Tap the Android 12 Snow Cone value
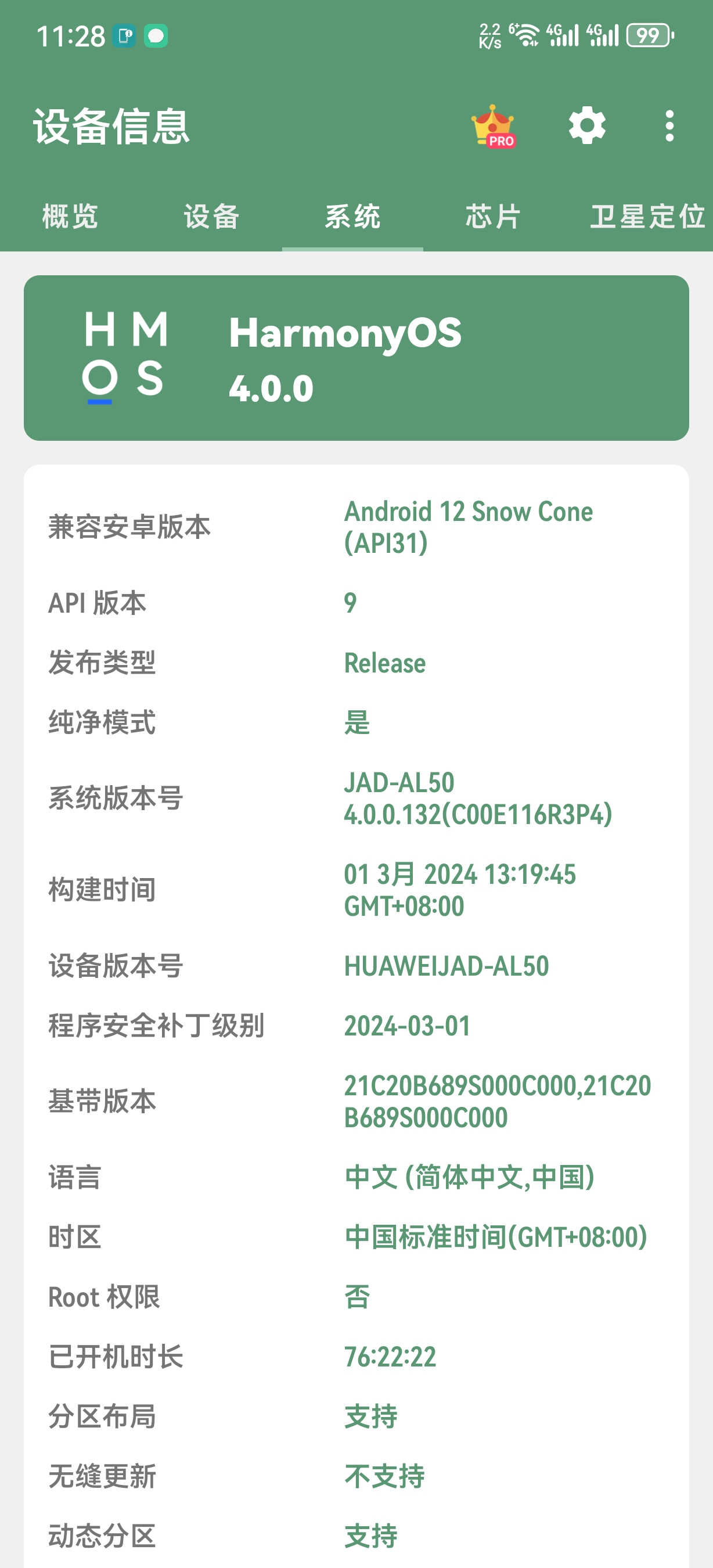 (467, 528)
